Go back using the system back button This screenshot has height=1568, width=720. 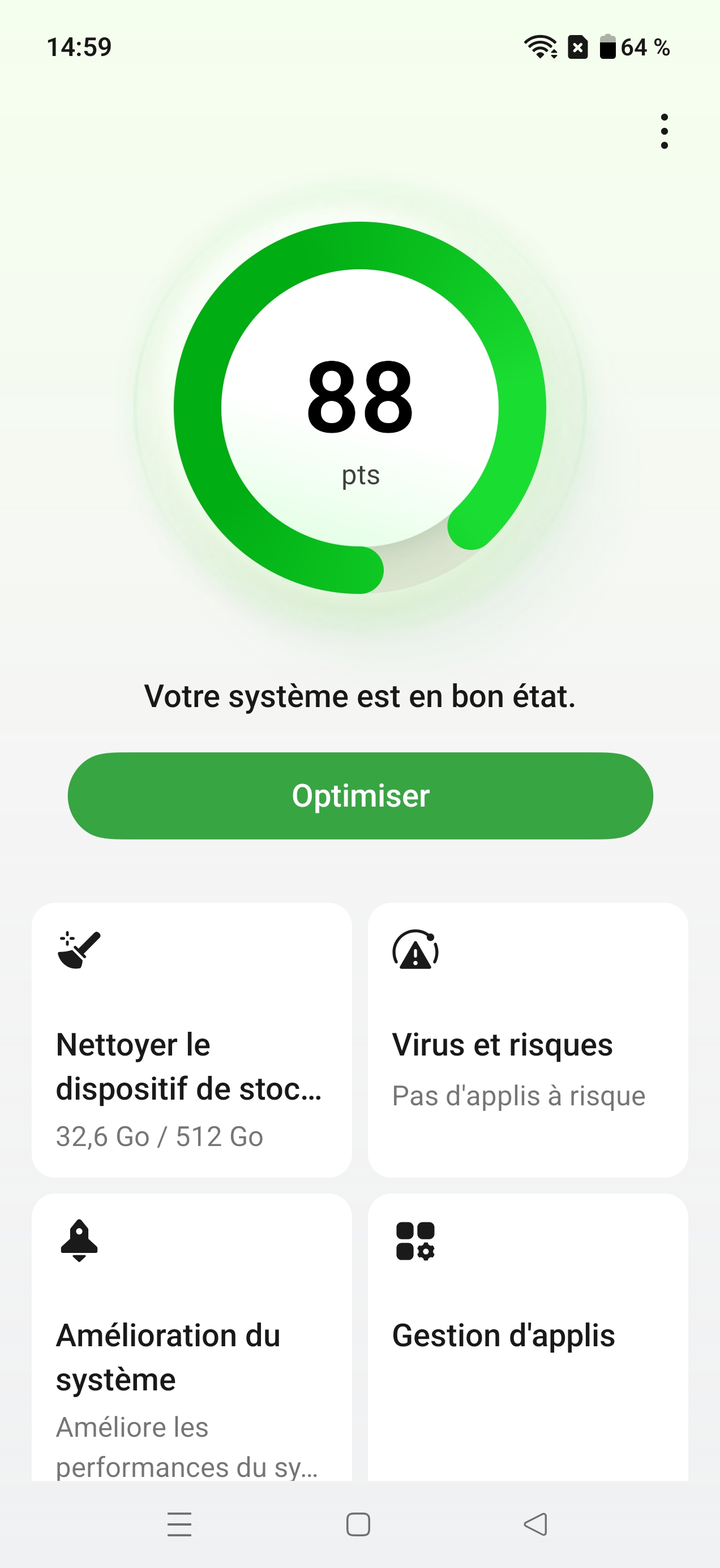(535, 1524)
